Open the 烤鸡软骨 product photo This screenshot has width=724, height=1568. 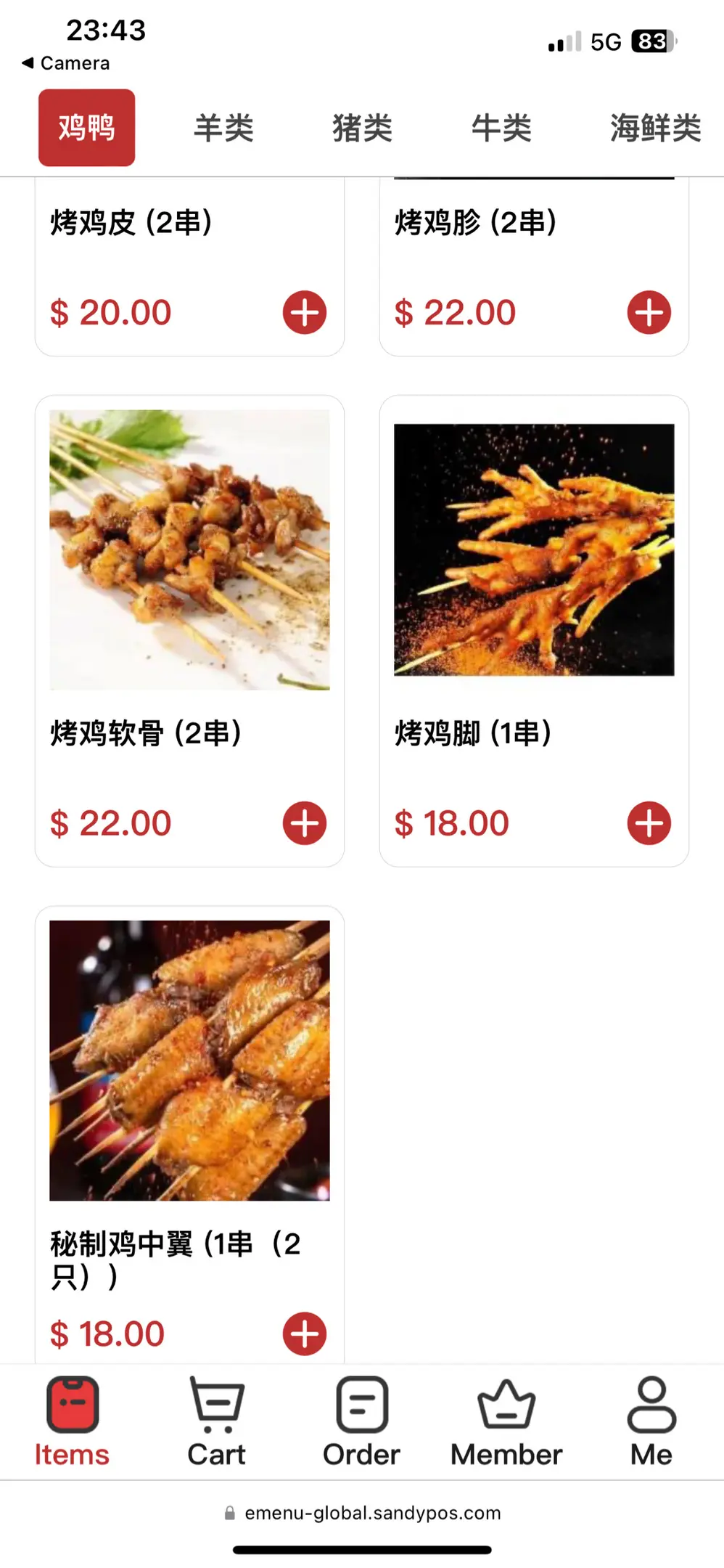click(x=189, y=550)
